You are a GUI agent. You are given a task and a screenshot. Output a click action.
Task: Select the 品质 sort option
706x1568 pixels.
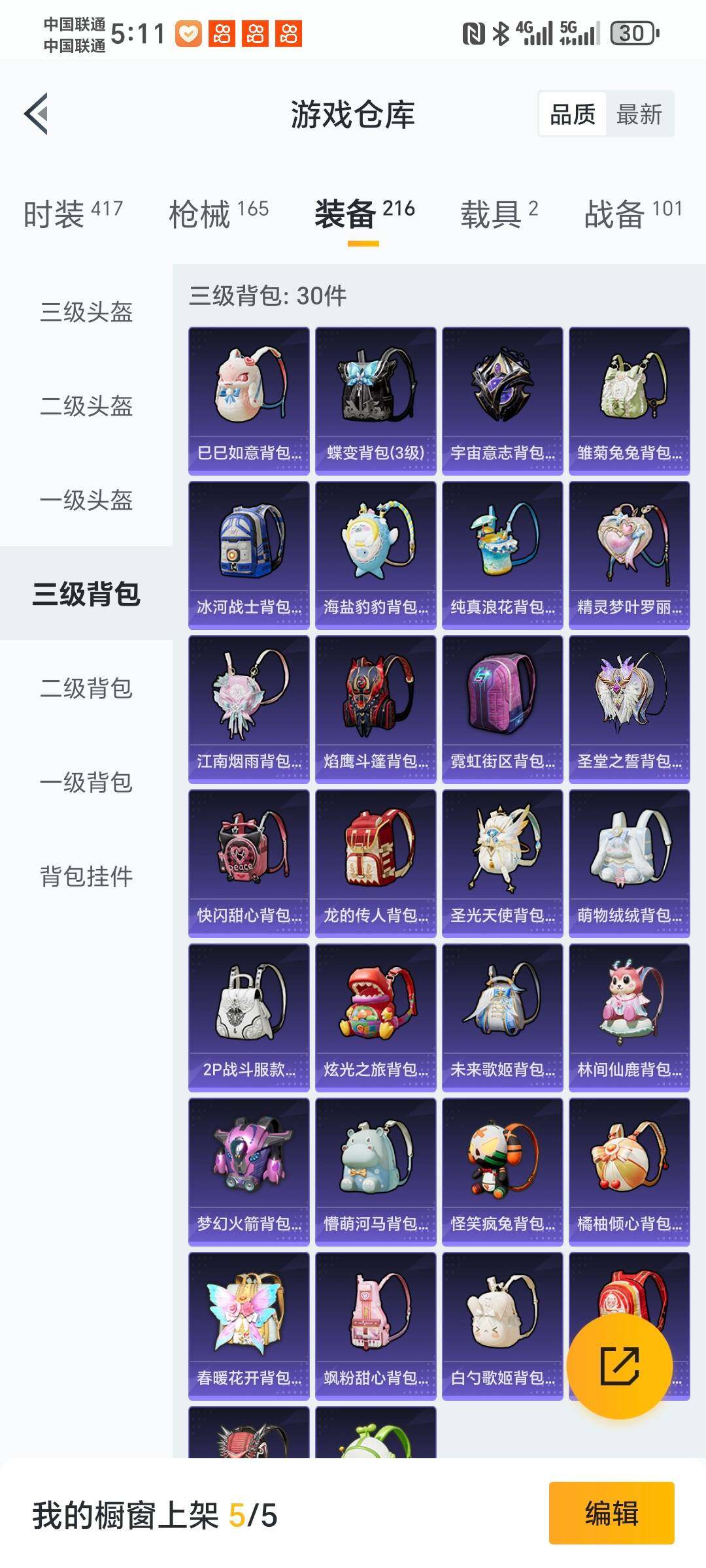tap(573, 114)
